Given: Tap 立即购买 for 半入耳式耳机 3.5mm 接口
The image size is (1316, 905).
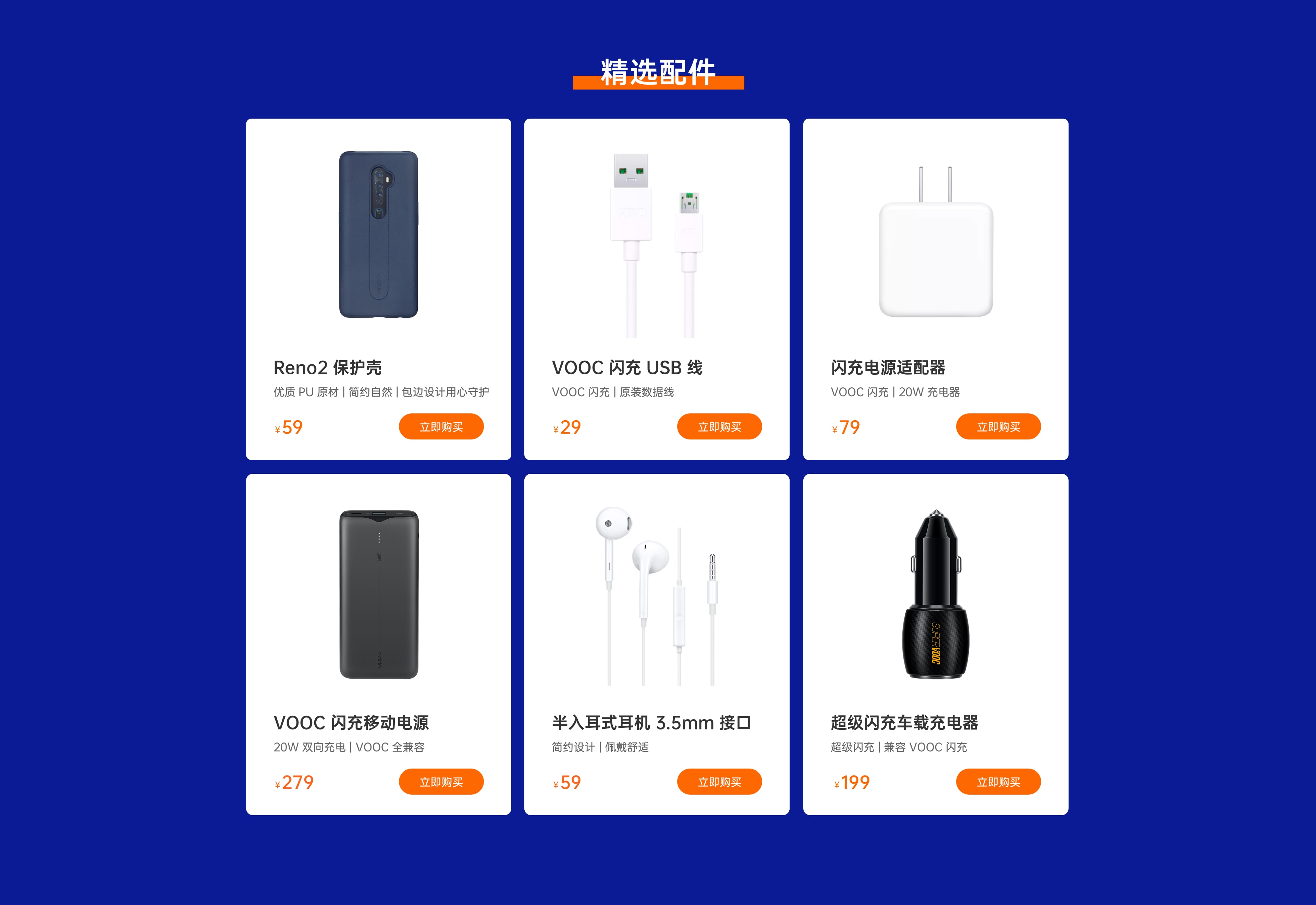Looking at the screenshot, I should pos(719,781).
